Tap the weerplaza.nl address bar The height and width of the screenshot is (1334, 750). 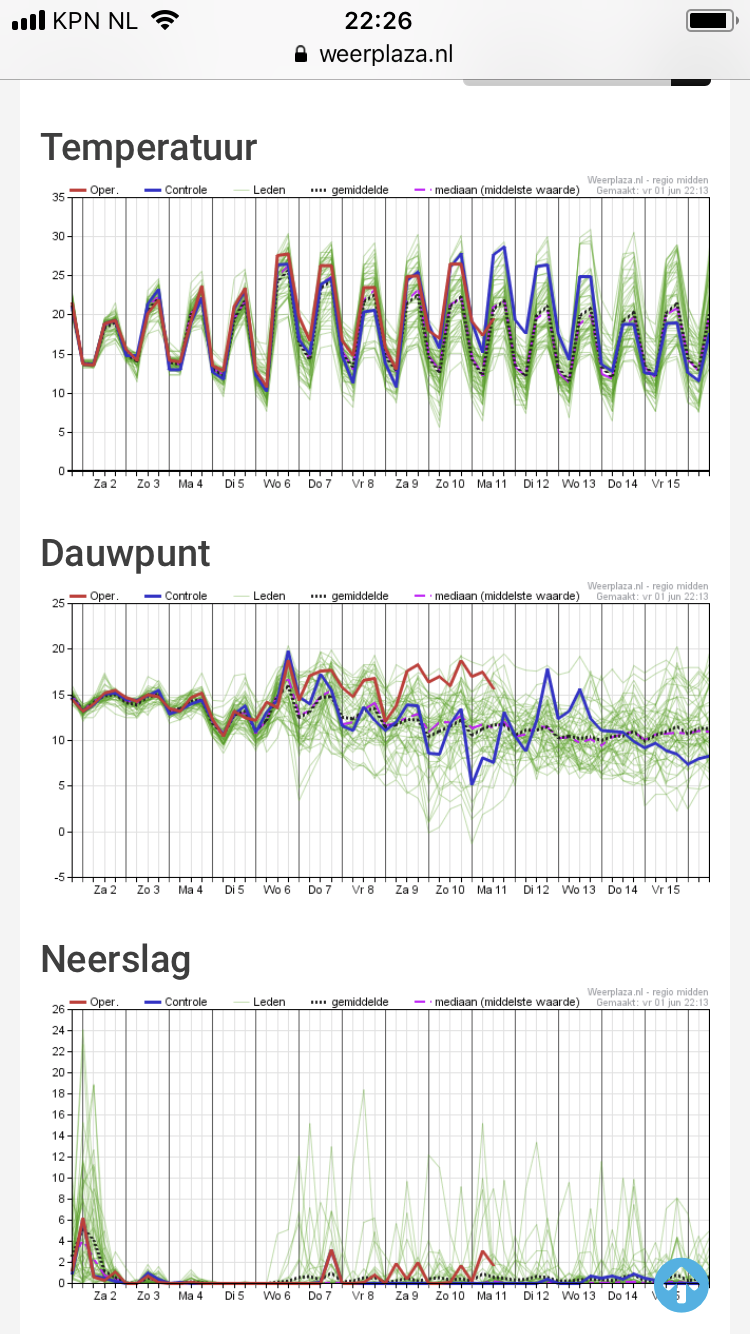click(x=374, y=54)
